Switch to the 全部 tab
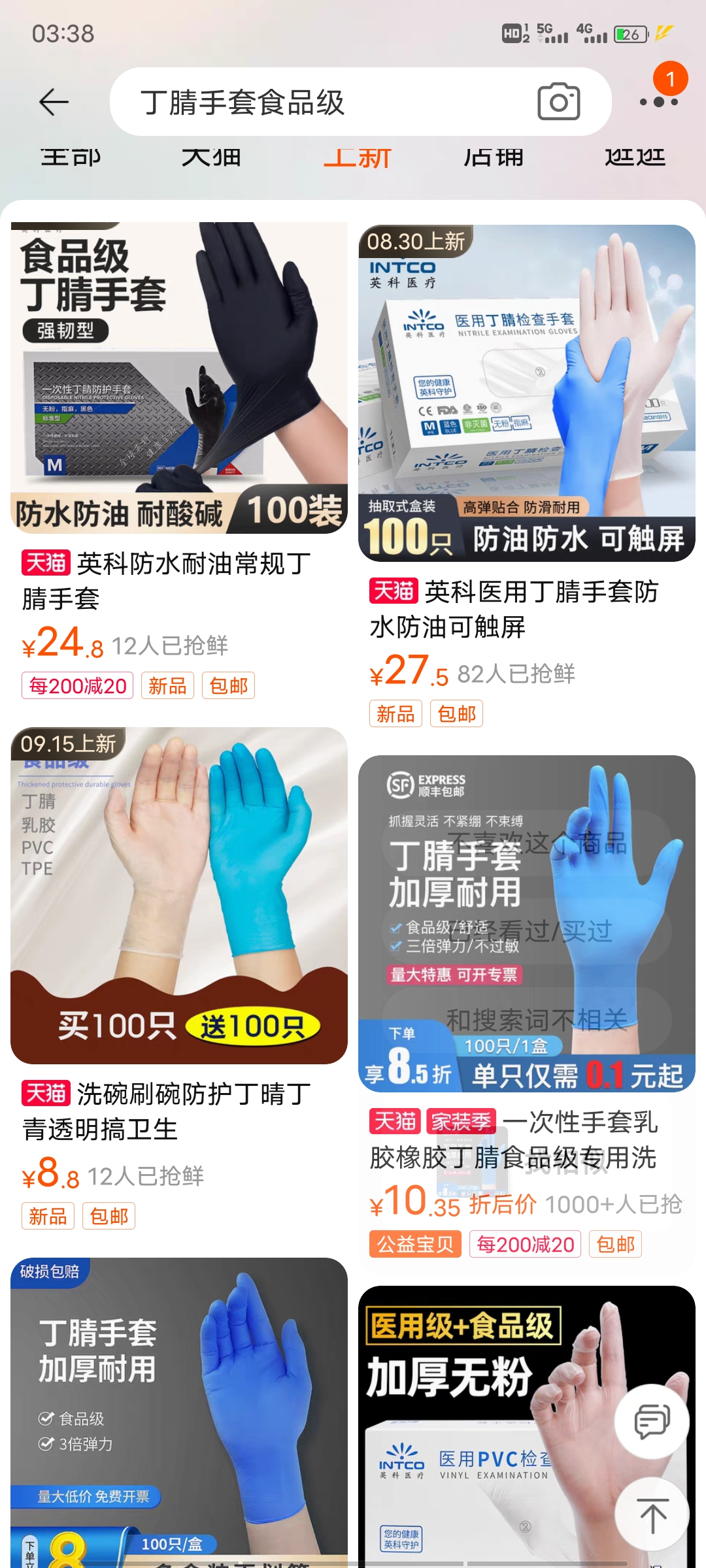 (x=71, y=157)
